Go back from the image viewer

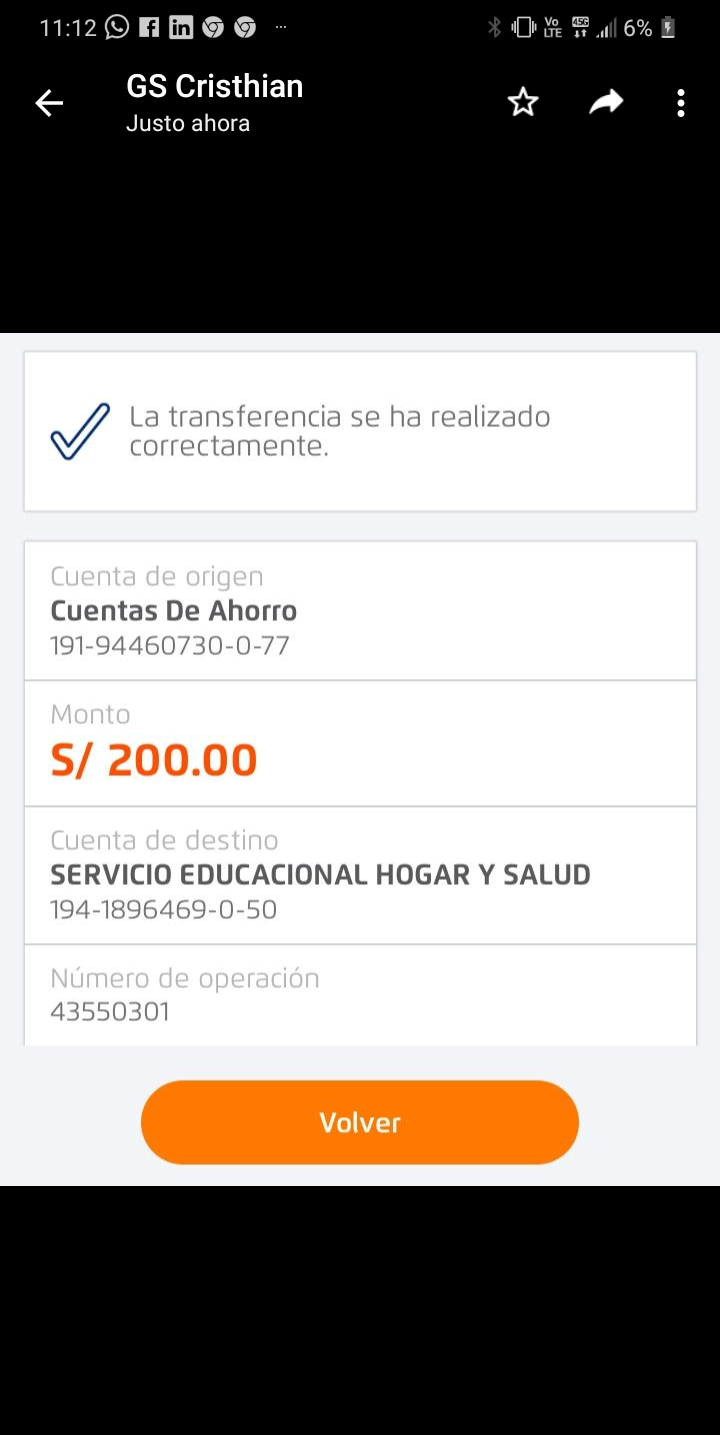click(49, 103)
